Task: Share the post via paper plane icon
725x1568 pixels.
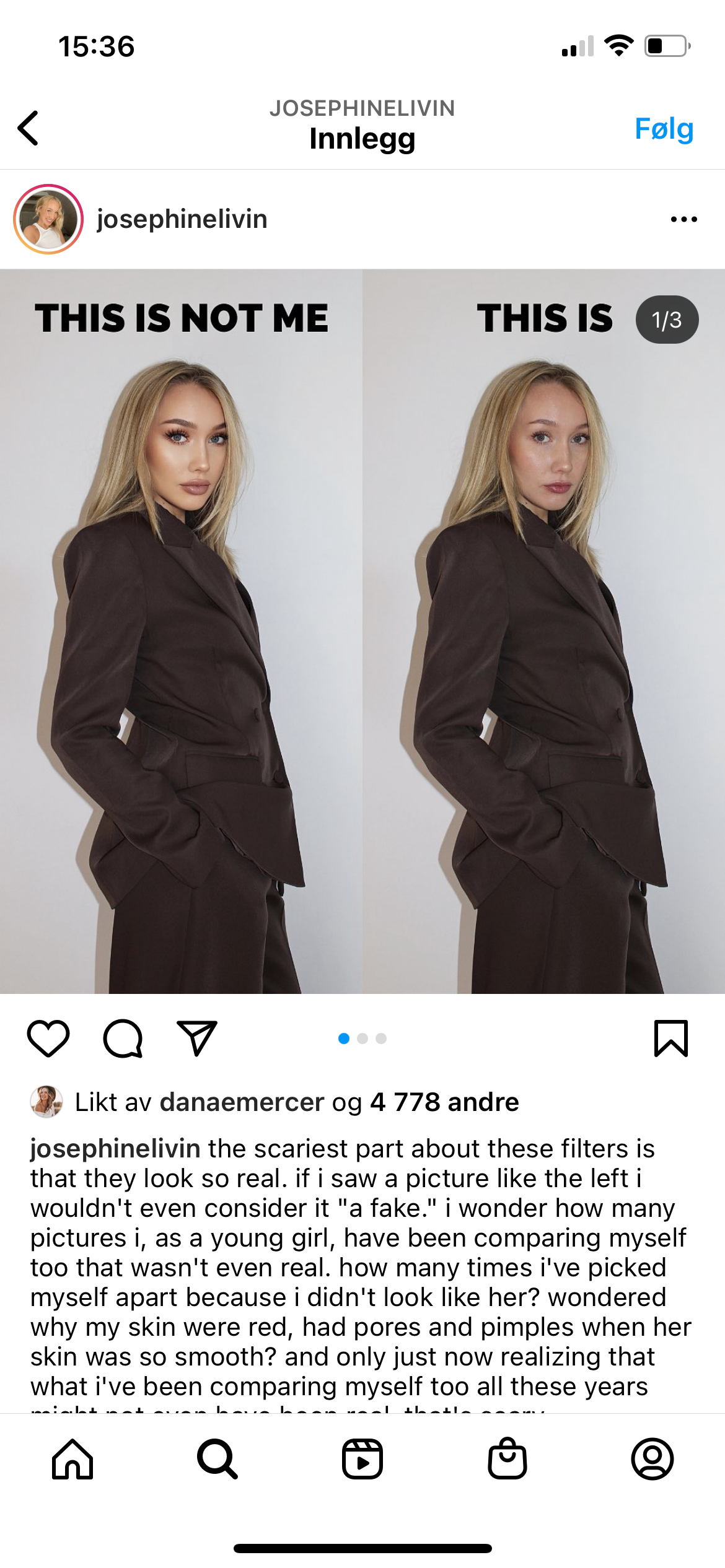Action: pos(197,1038)
